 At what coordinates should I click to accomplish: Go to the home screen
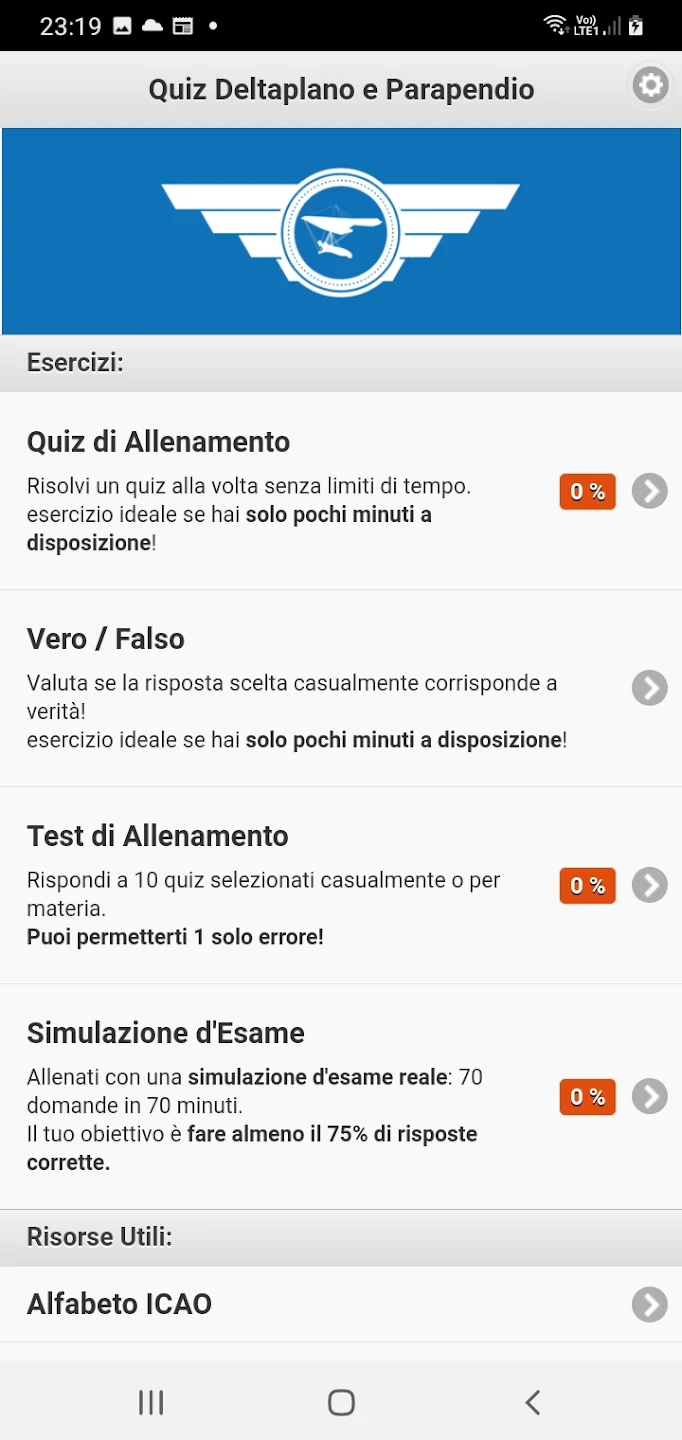pyautogui.click(x=341, y=1402)
